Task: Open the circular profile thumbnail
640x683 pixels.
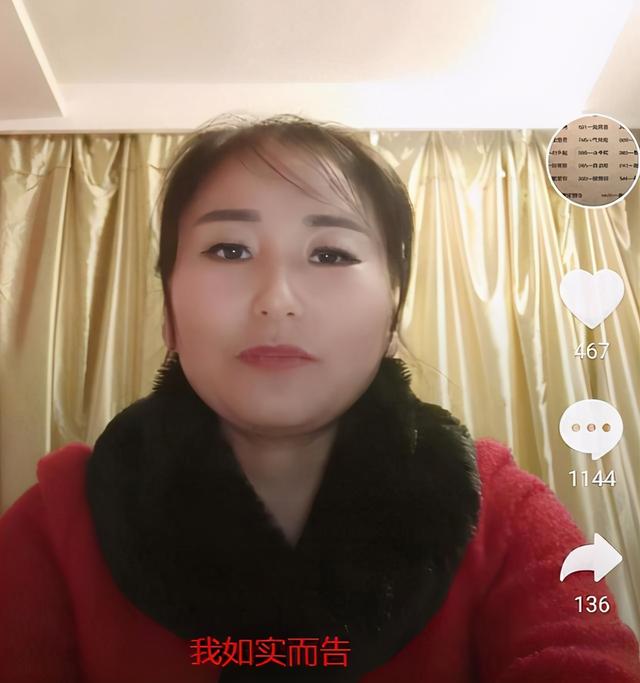Action: point(593,161)
